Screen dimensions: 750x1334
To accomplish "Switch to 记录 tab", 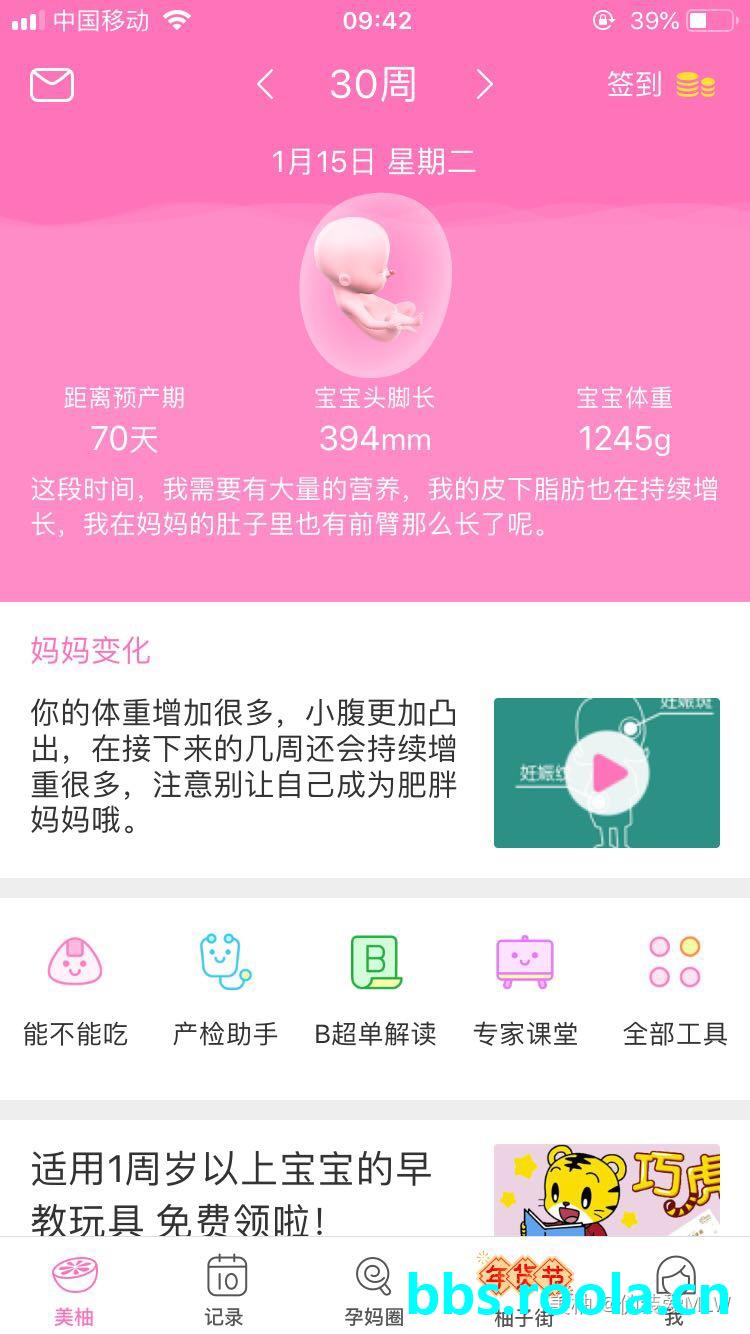I will 225,1288.
